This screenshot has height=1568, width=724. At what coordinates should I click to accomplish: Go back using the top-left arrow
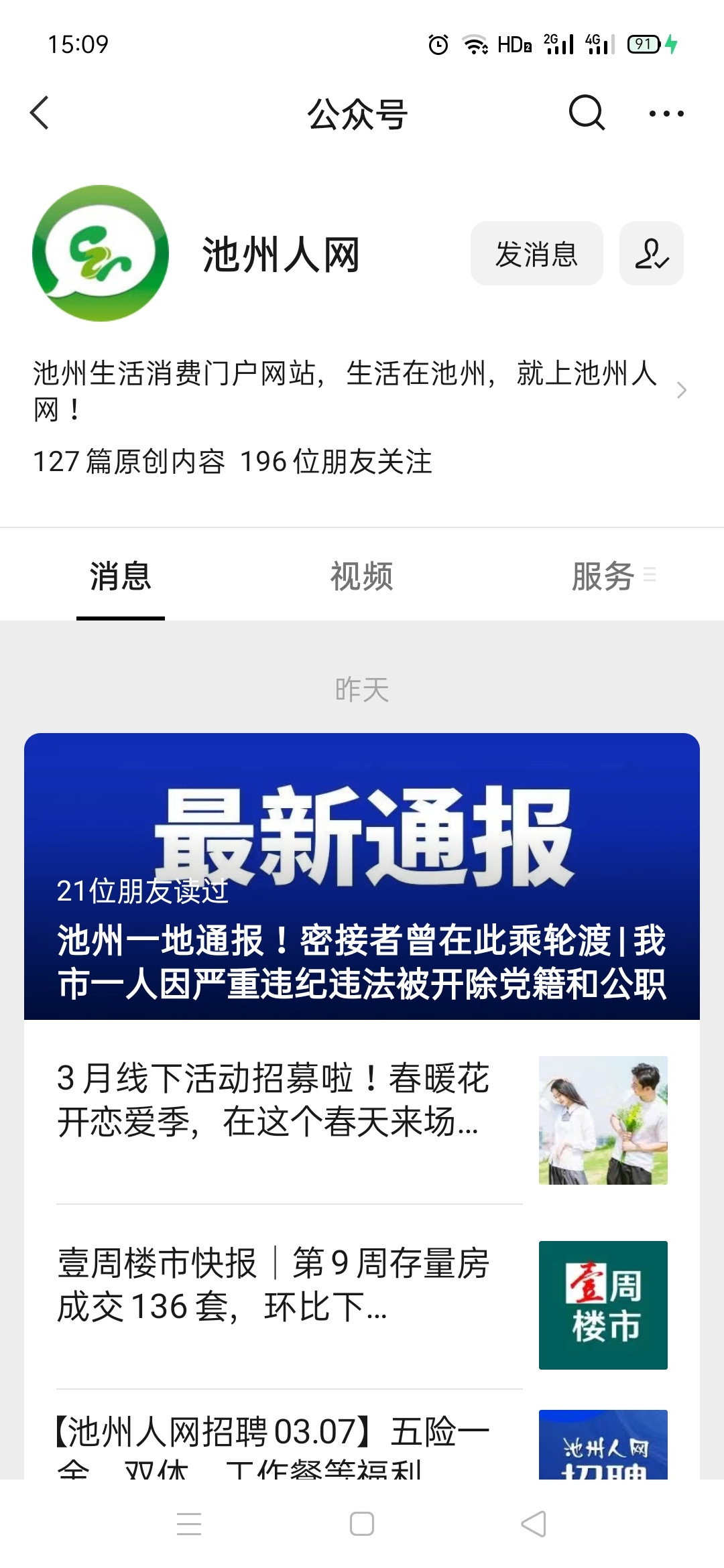click(x=40, y=113)
